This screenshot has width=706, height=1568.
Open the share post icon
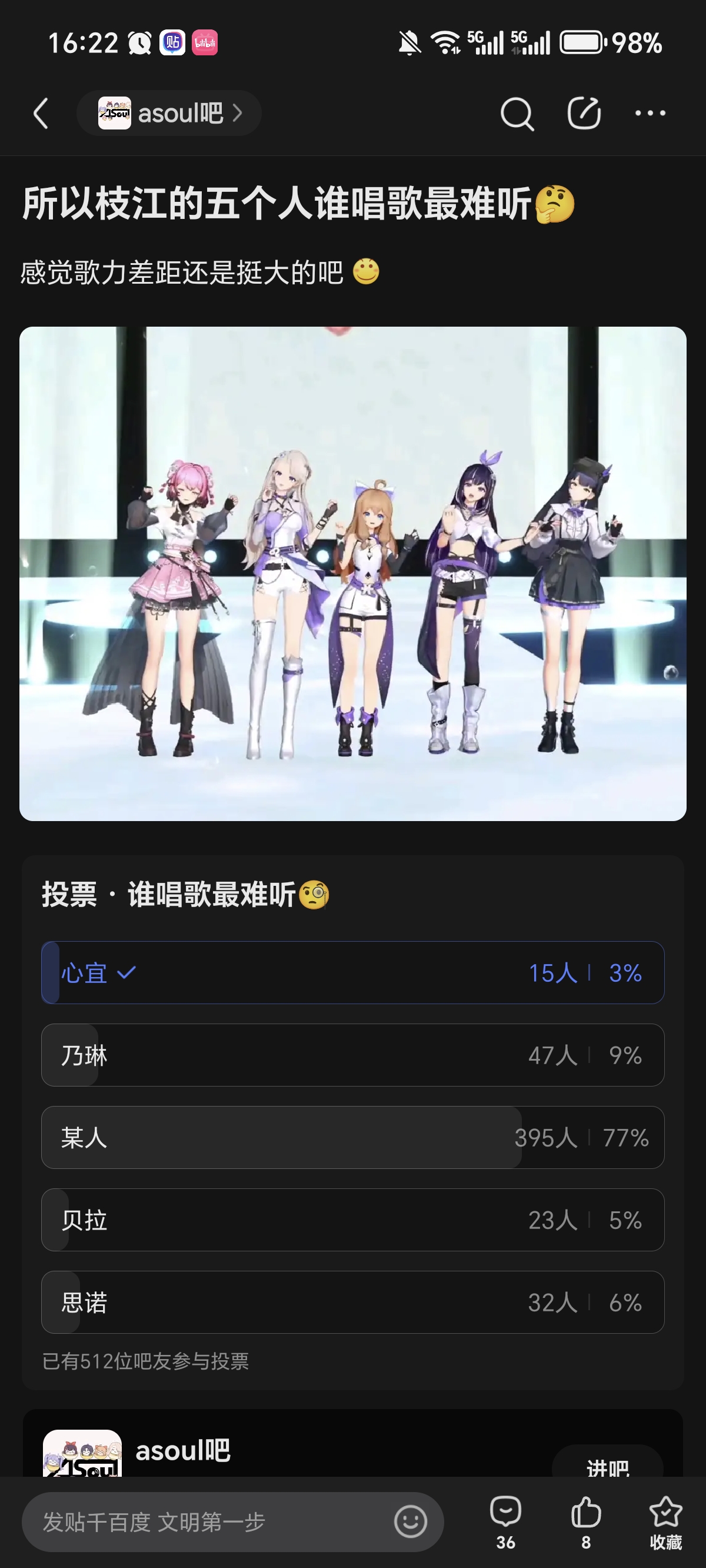584,113
